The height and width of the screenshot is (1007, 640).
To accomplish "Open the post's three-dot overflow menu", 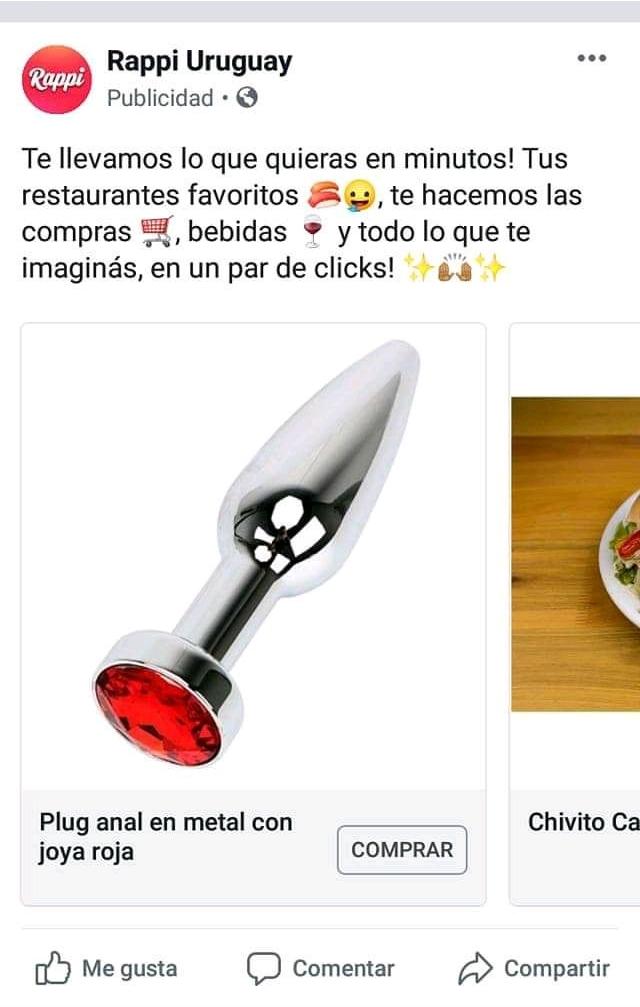I will point(592,58).
